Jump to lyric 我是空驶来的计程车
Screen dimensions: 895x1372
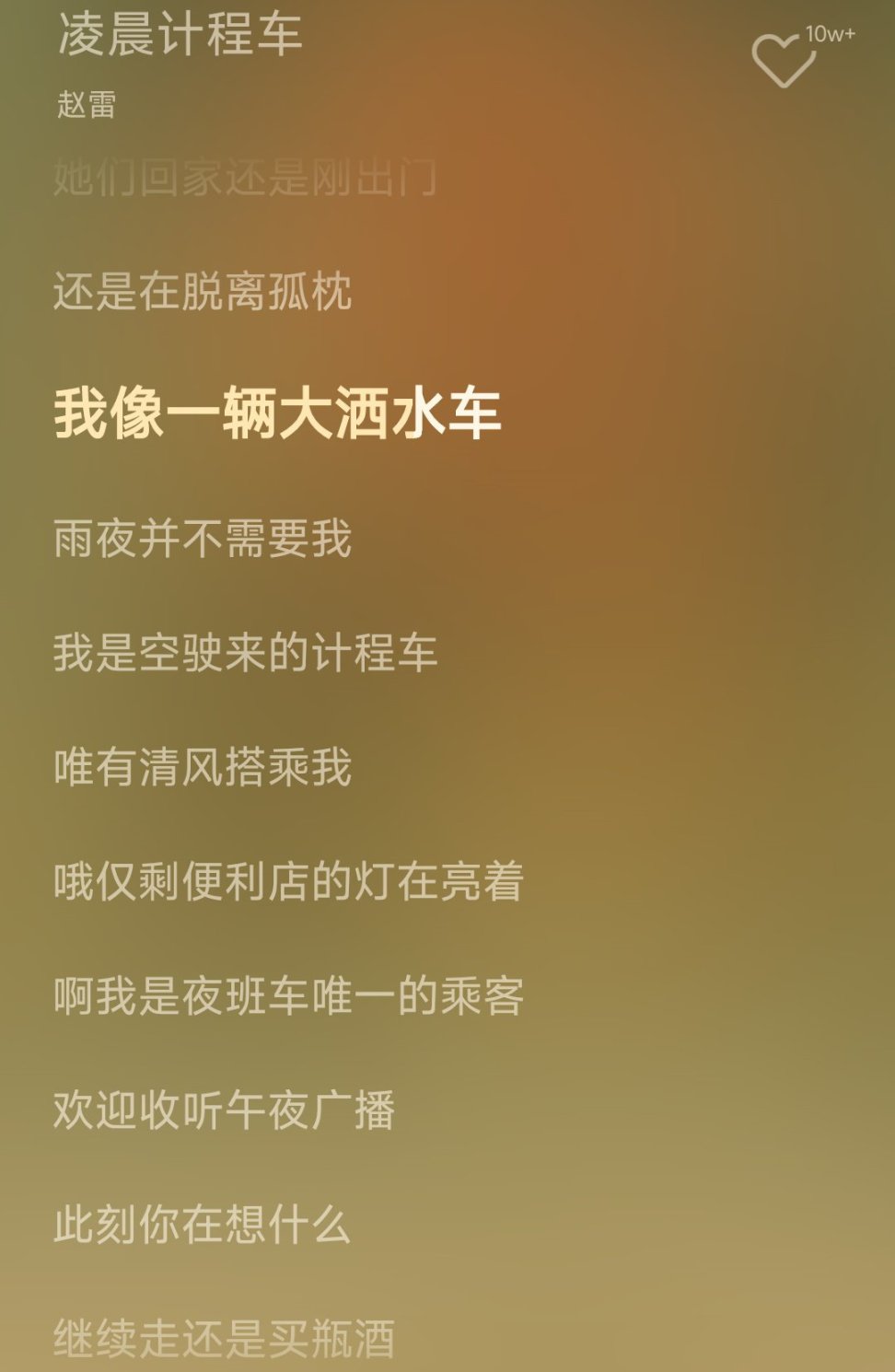[x=244, y=654]
